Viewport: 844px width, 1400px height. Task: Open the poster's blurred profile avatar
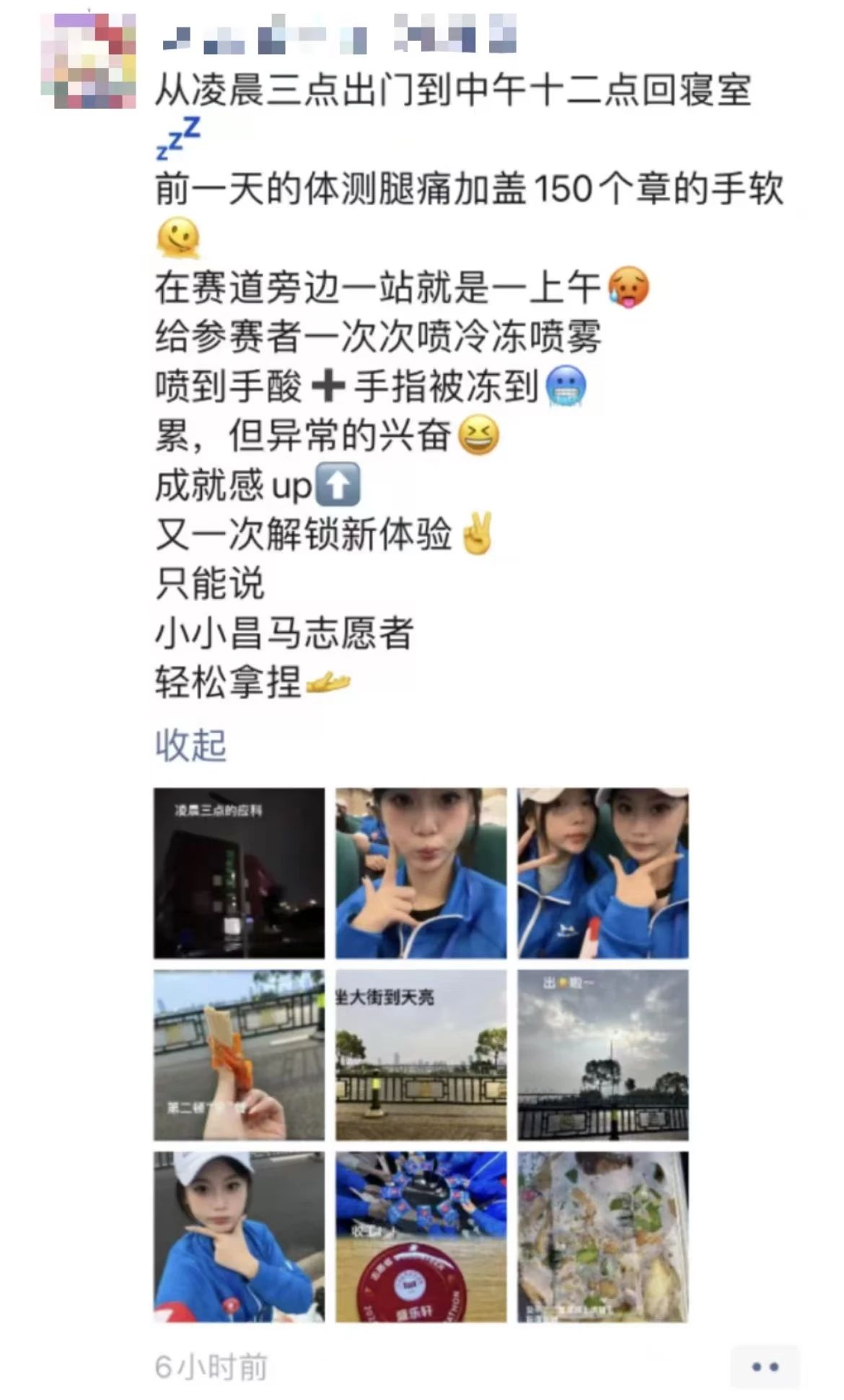(x=89, y=61)
